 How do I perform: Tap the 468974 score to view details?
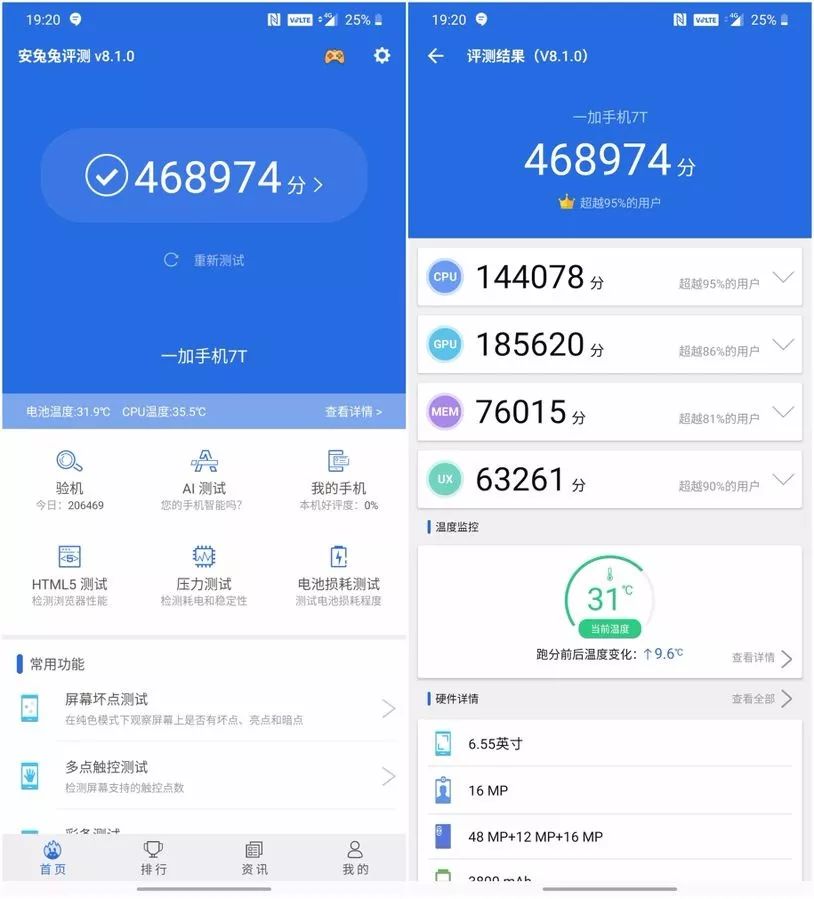click(x=204, y=177)
